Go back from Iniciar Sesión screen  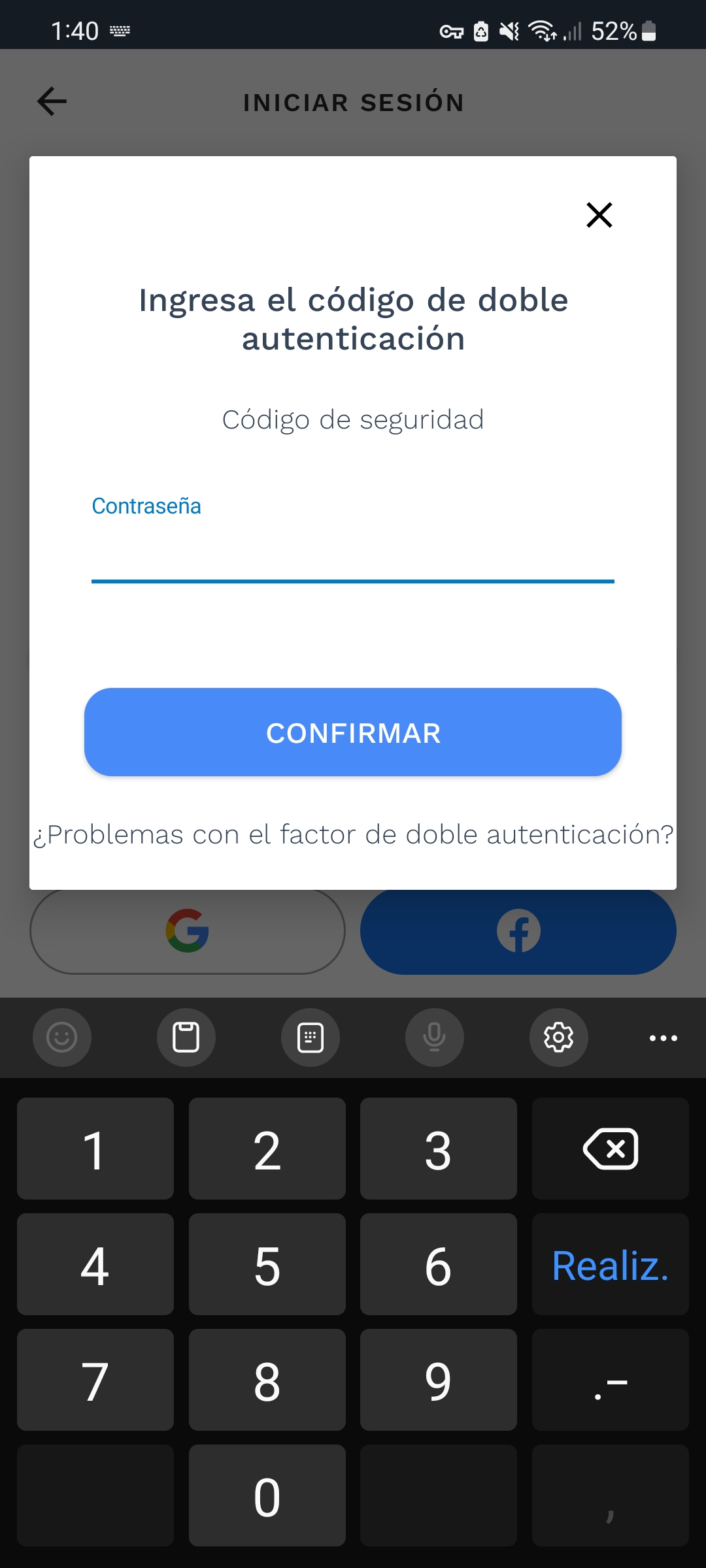coord(52,102)
